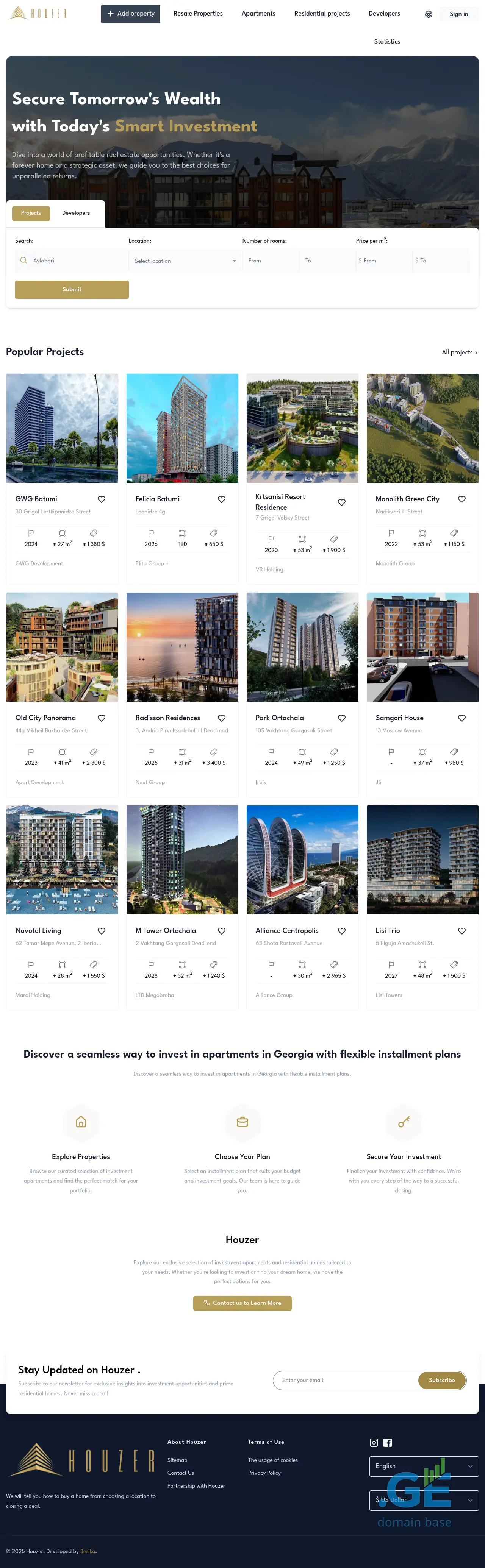Switch to the Developers tab

point(75,213)
